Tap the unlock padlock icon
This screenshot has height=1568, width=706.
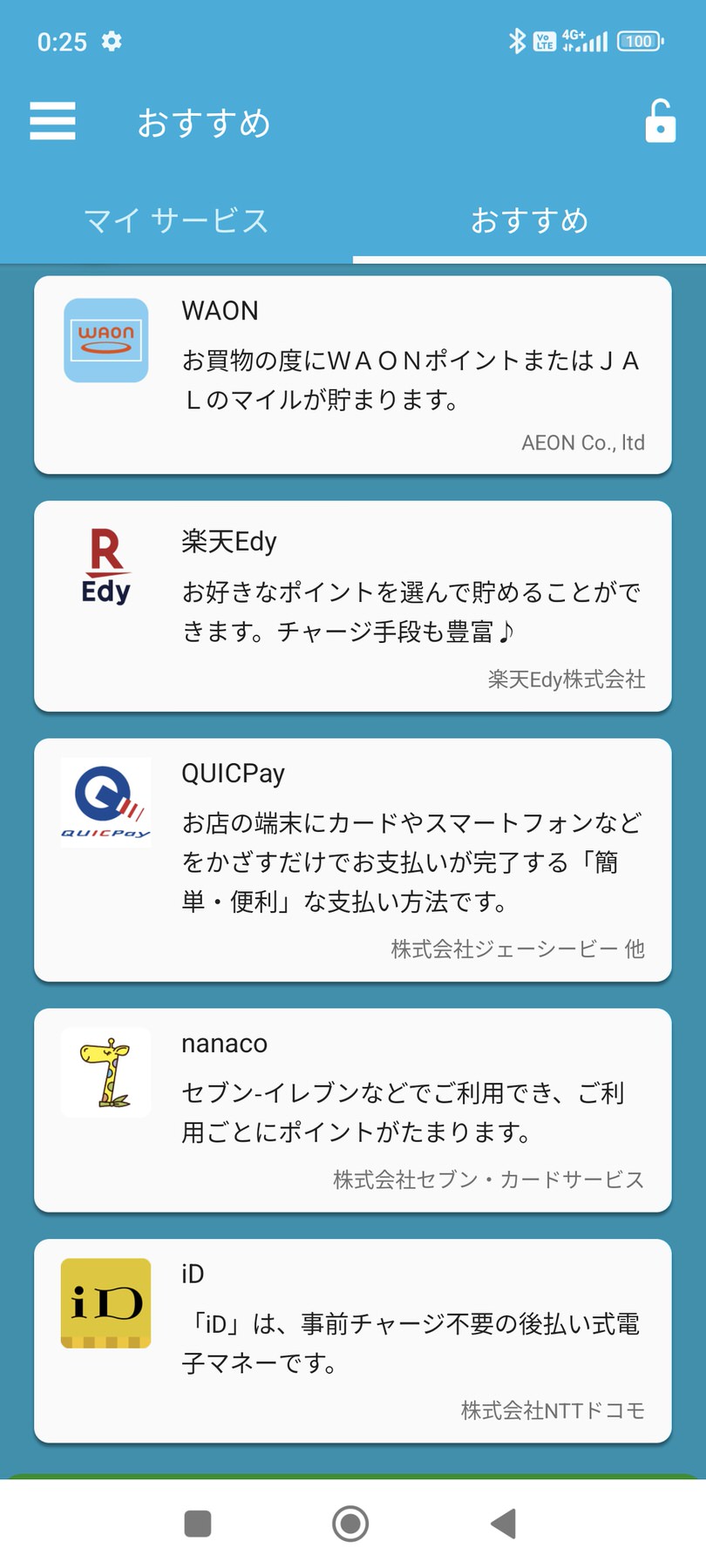(660, 121)
